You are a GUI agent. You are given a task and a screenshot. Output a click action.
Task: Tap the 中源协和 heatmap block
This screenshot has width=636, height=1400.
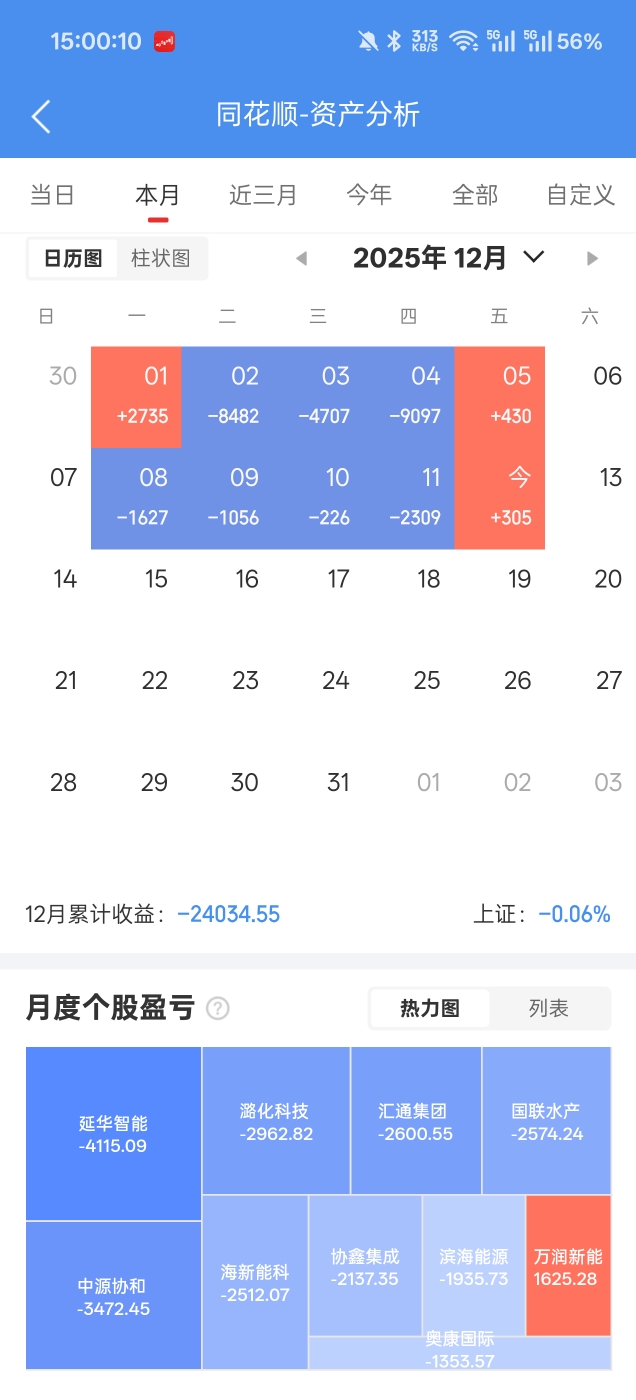(113, 1295)
